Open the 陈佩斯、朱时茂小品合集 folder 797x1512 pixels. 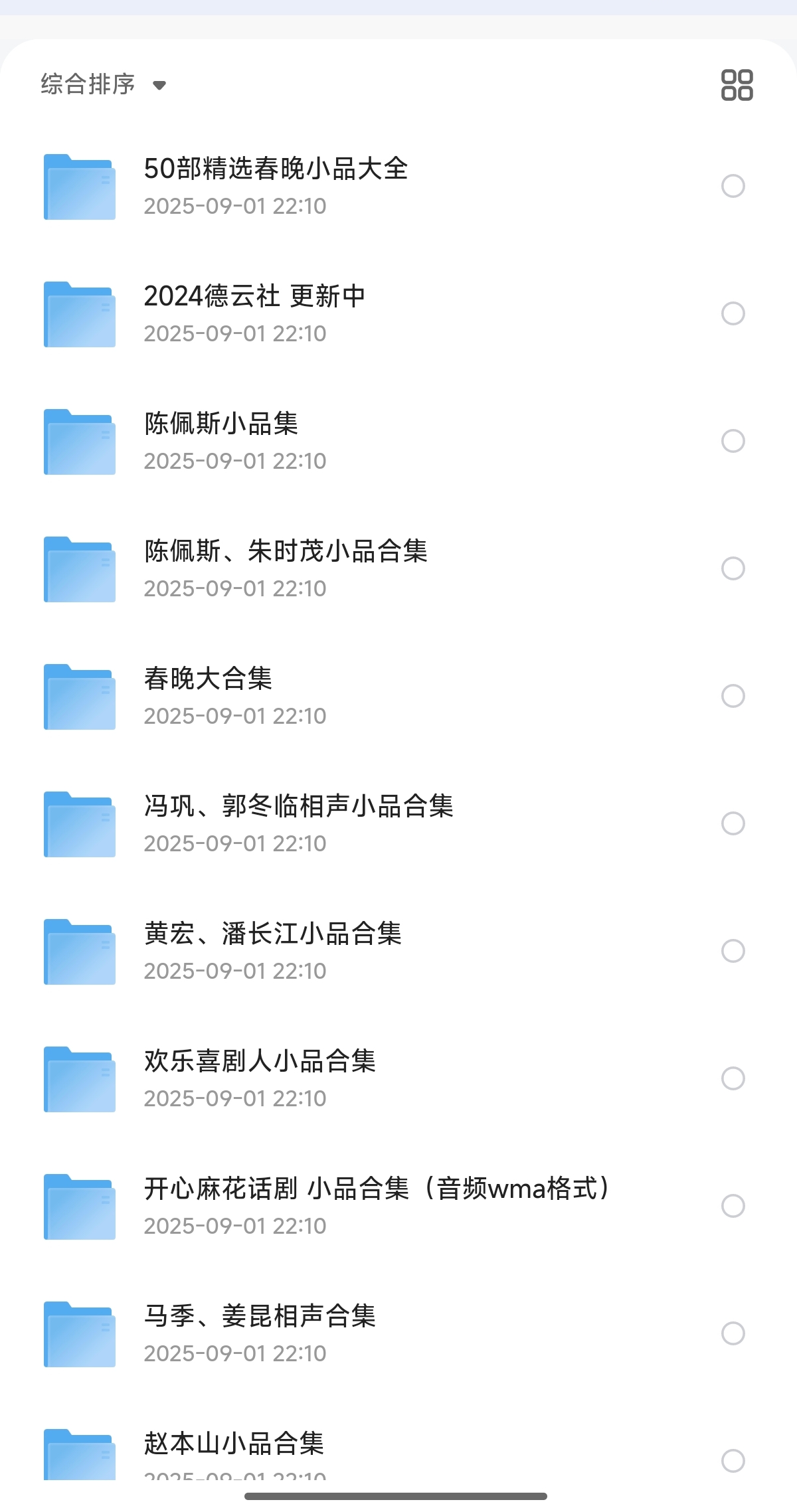click(x=286, y=552)
